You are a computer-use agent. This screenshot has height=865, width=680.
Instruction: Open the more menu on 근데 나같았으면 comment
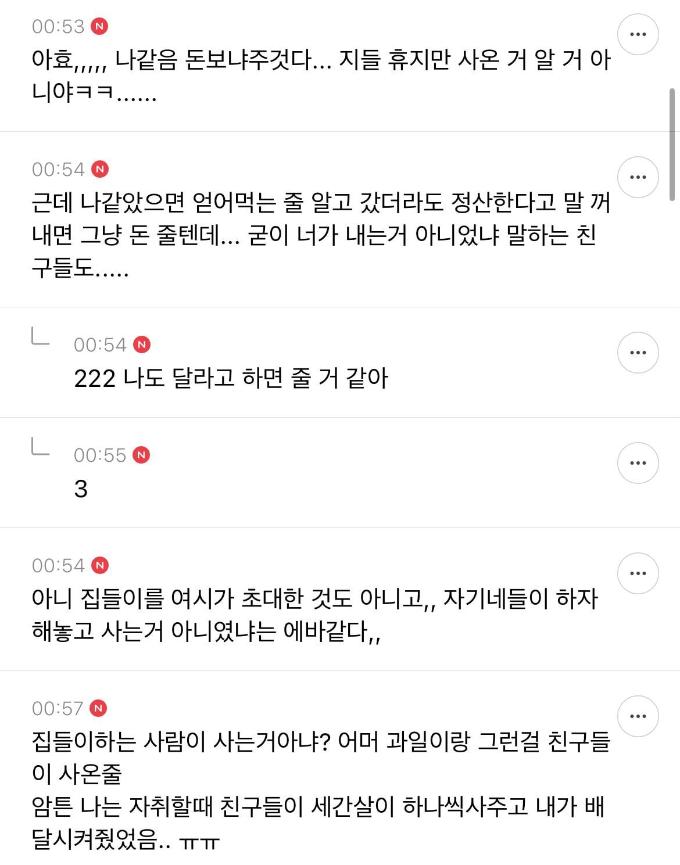[638, 178]
